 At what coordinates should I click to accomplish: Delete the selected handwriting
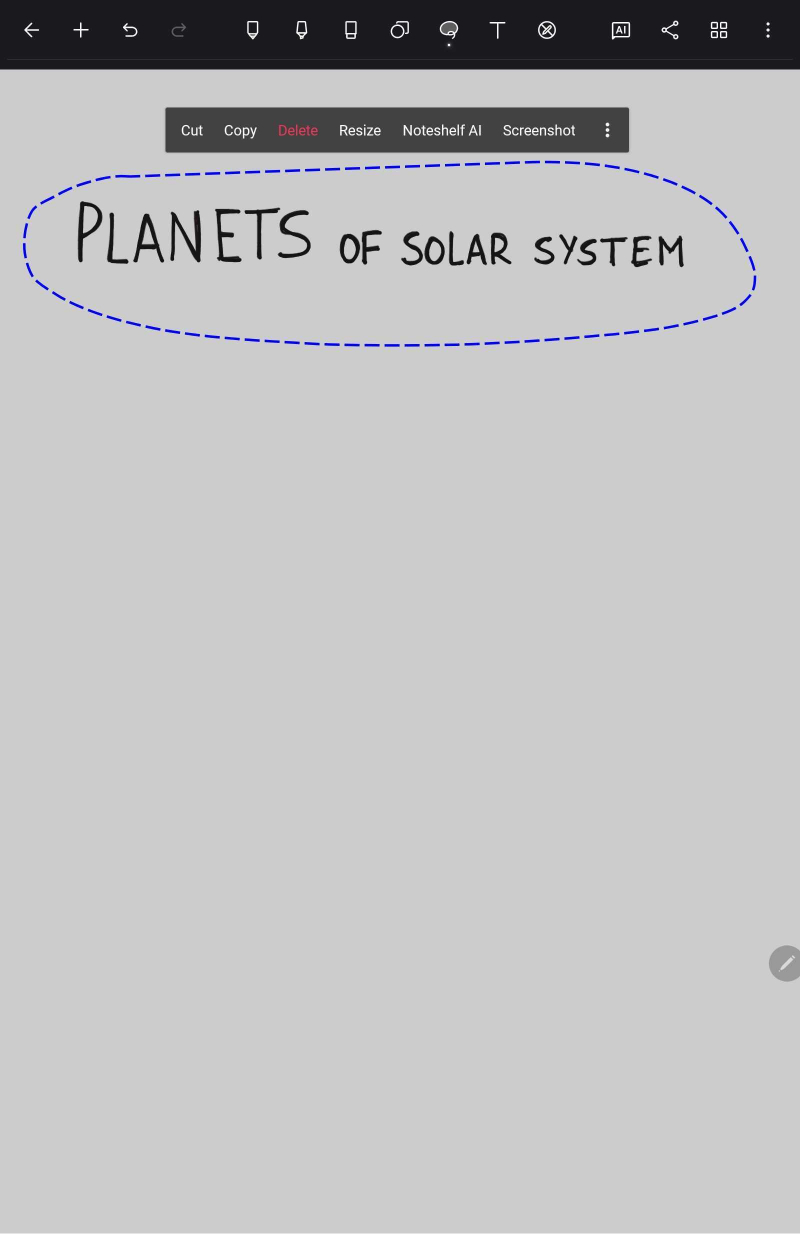click(x=298, y=130)
